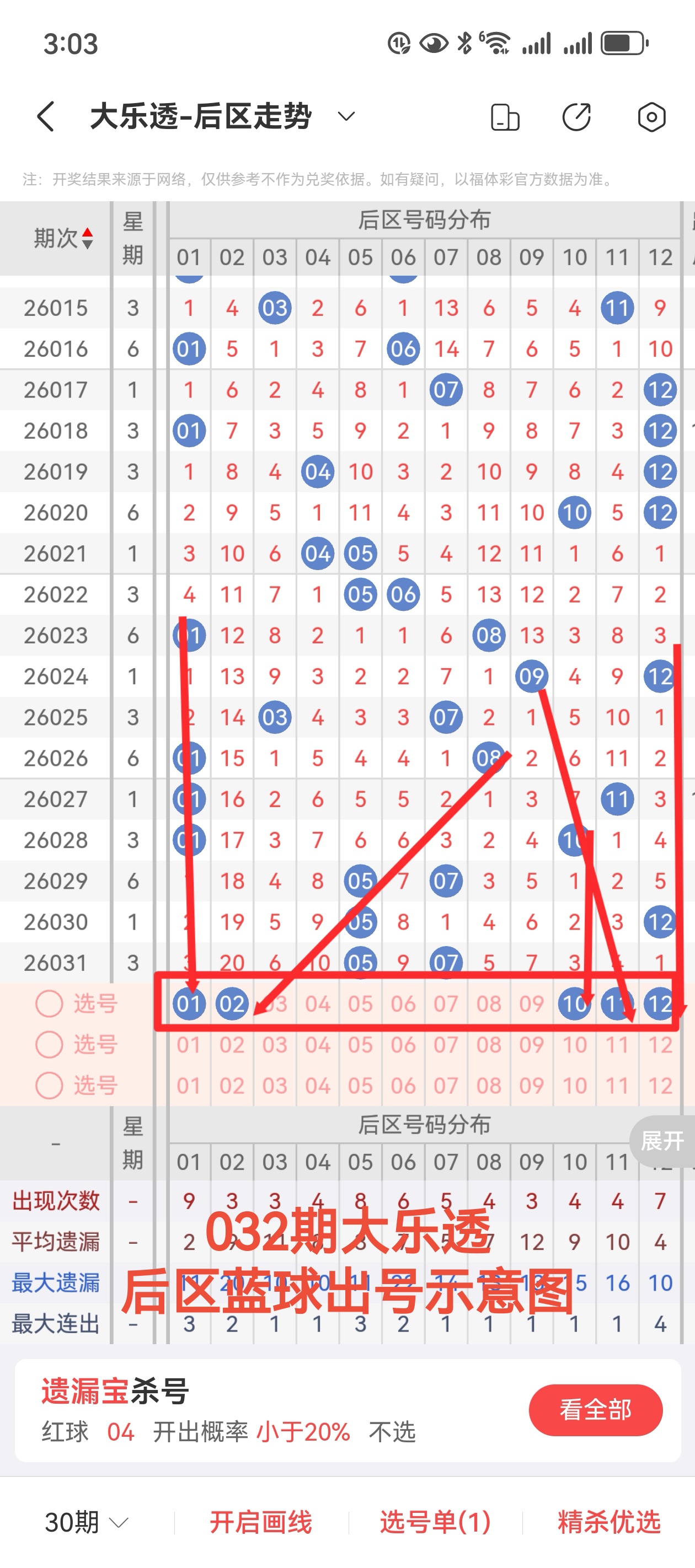The image size is (695, 1568).
Task: Toggle 期次 sort order arrows
Action: click(x=87, y=238)
